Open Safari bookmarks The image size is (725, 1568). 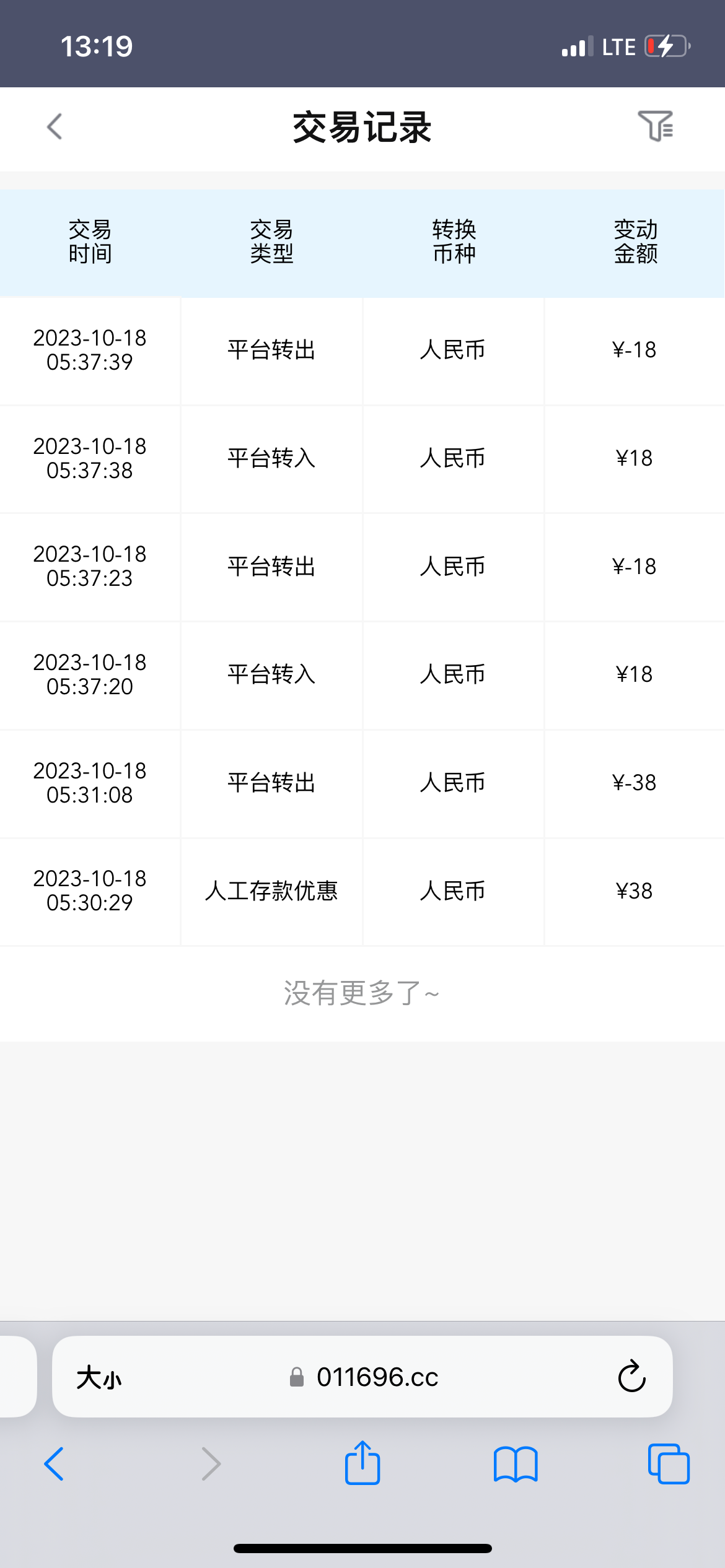(x=516, y=1464)
